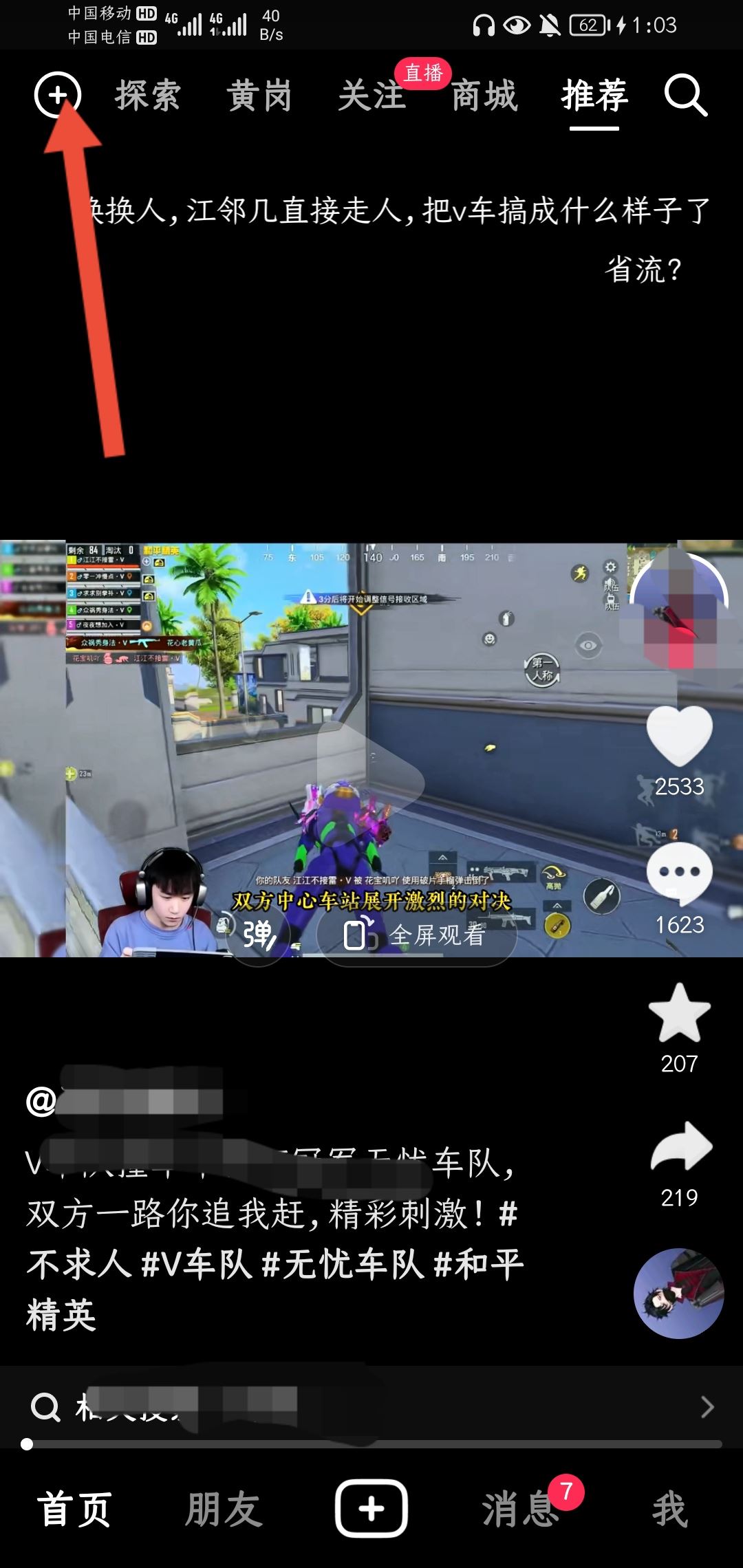Go to the 朋友 tab
The width and height of the screenshot is (743, 1568).
223,1510
